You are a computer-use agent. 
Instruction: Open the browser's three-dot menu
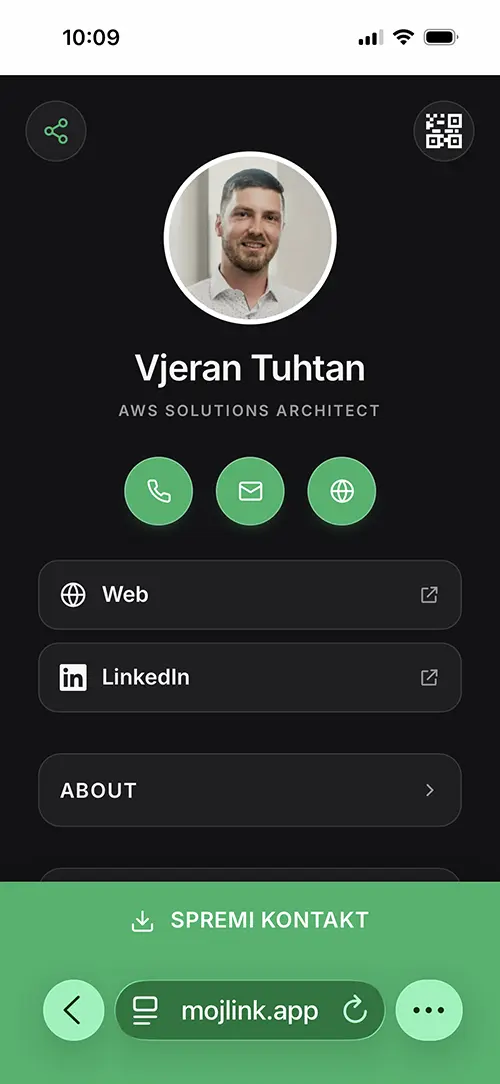click(x=429, y=1010)
